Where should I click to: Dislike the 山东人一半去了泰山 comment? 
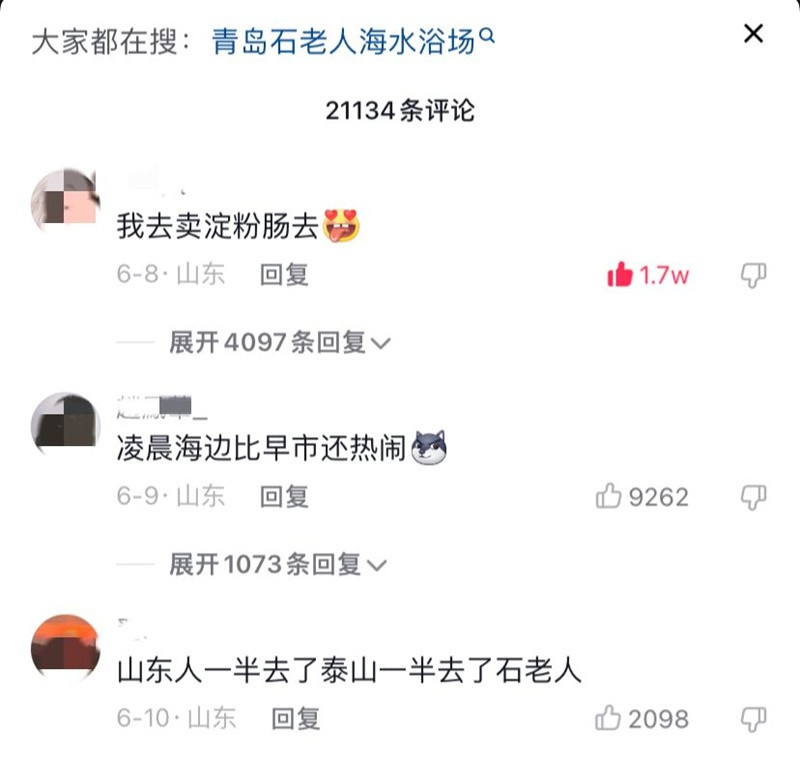click(x=753, y=718)
